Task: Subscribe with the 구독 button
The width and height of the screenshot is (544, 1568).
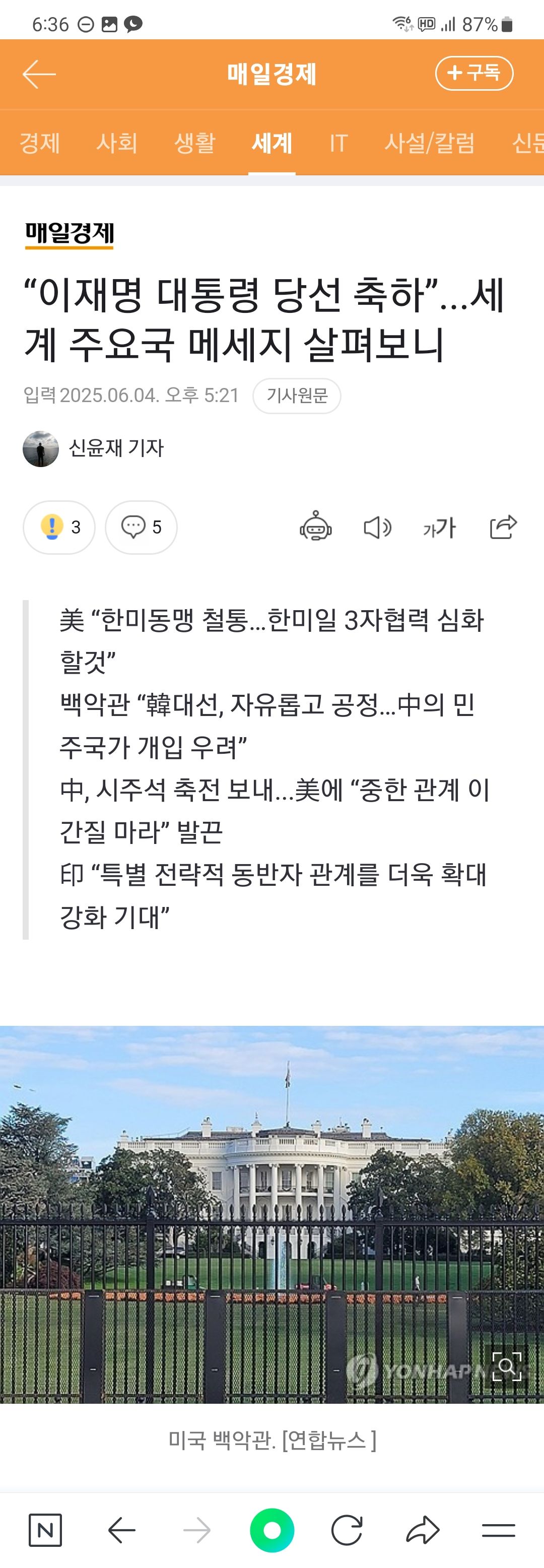Action: tap(474, 74)
